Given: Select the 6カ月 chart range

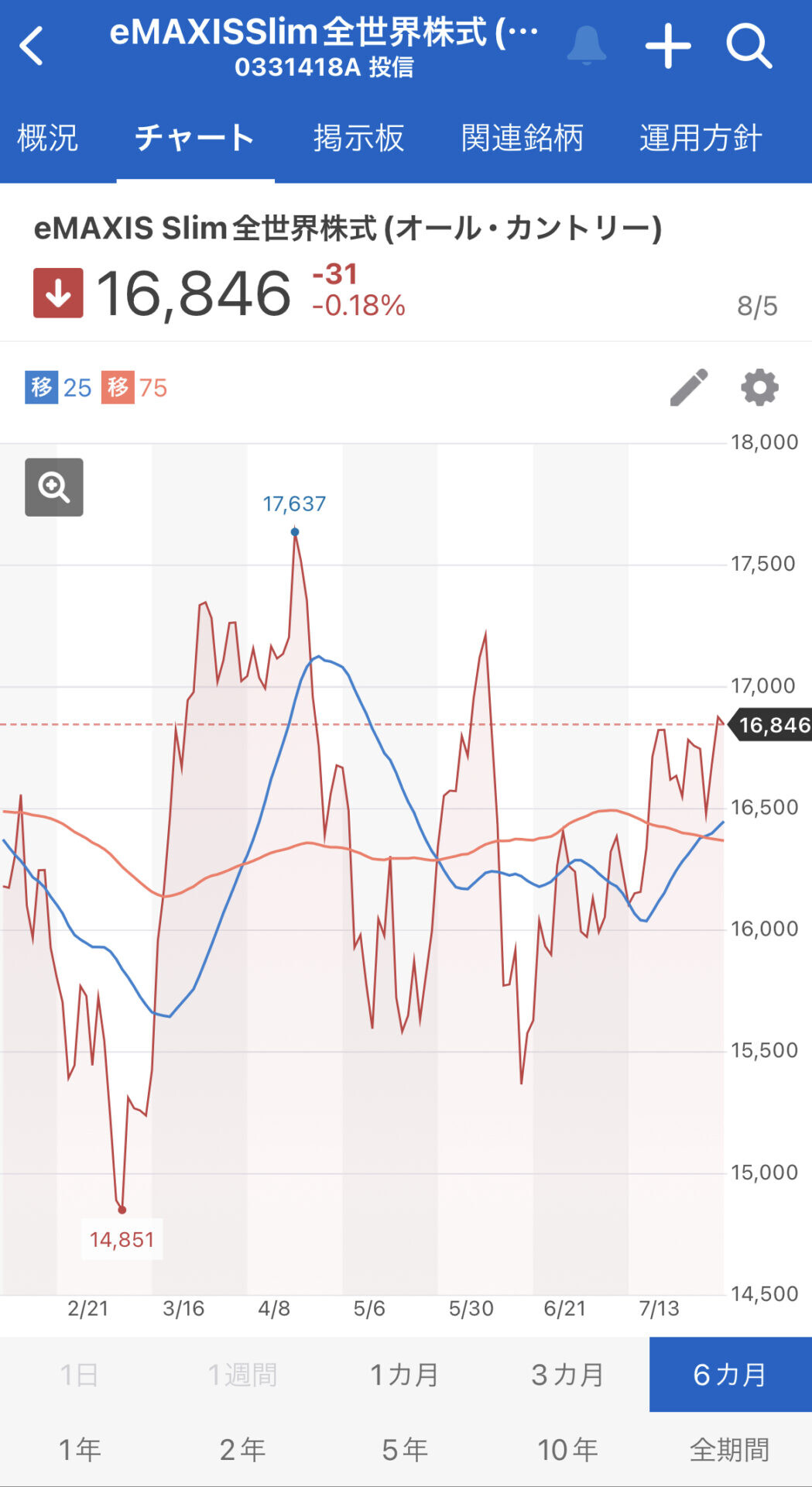Looking at the screenshot, I should coord(730,1375).
